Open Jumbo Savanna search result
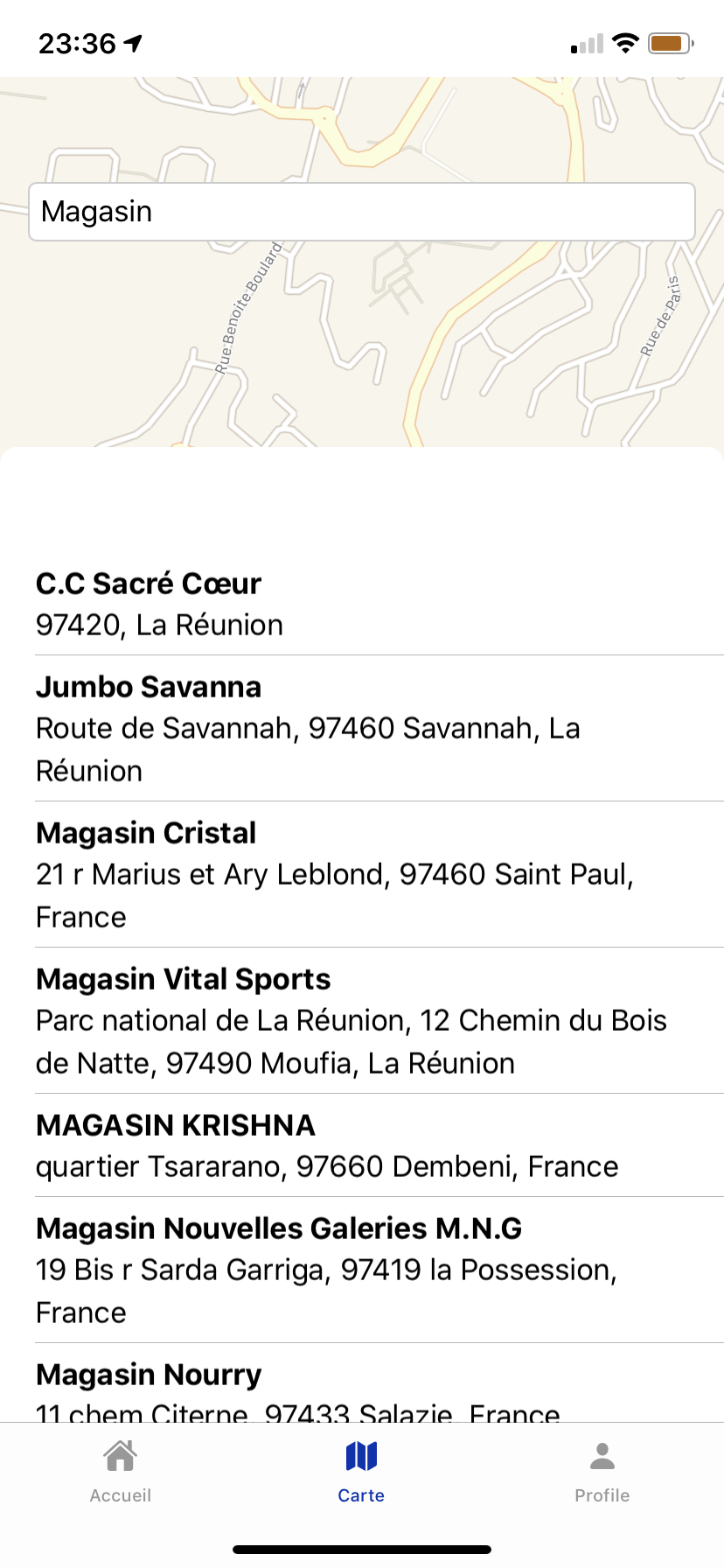The width and height of the screenshot is (724, 1568). pos(362,728)
